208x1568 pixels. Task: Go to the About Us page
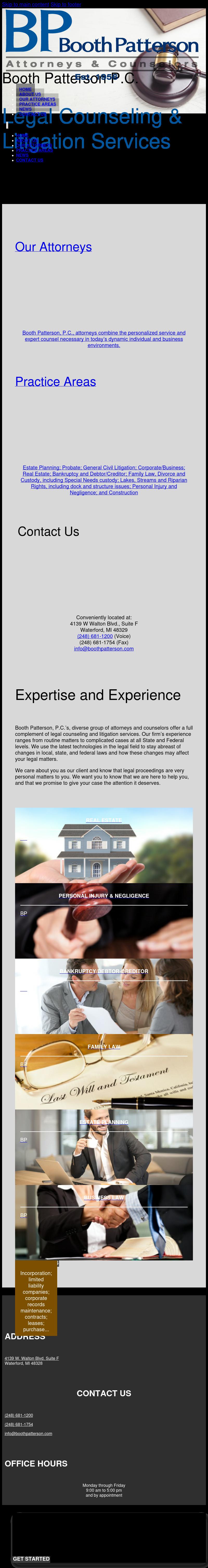[x=30, y=94]
